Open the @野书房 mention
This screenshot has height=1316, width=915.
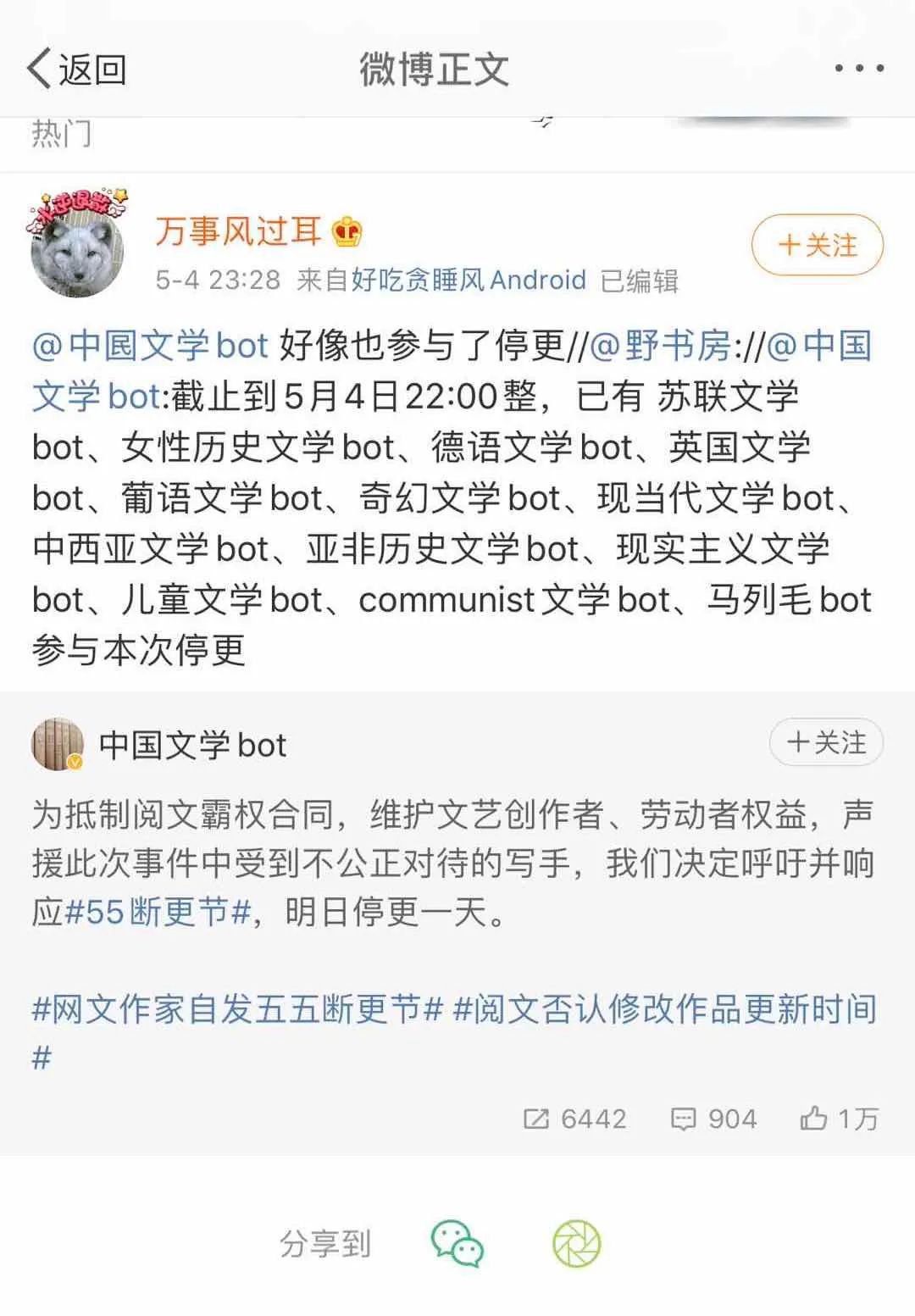pos(660,345)
